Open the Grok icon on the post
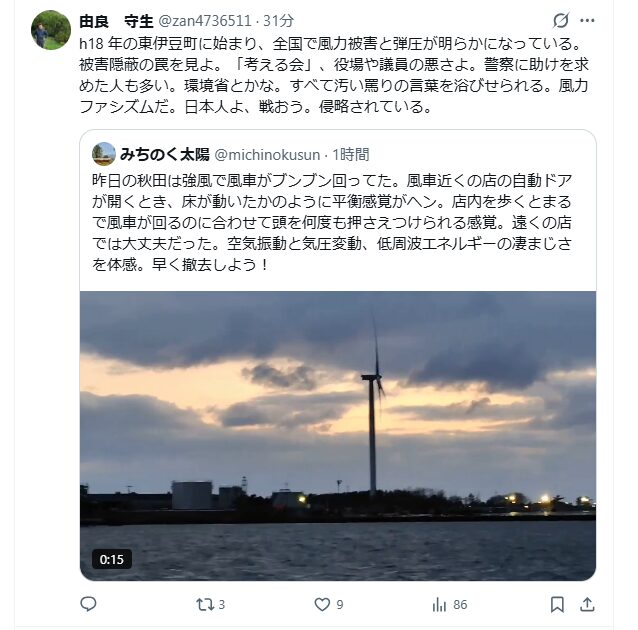 pos(562,20)
